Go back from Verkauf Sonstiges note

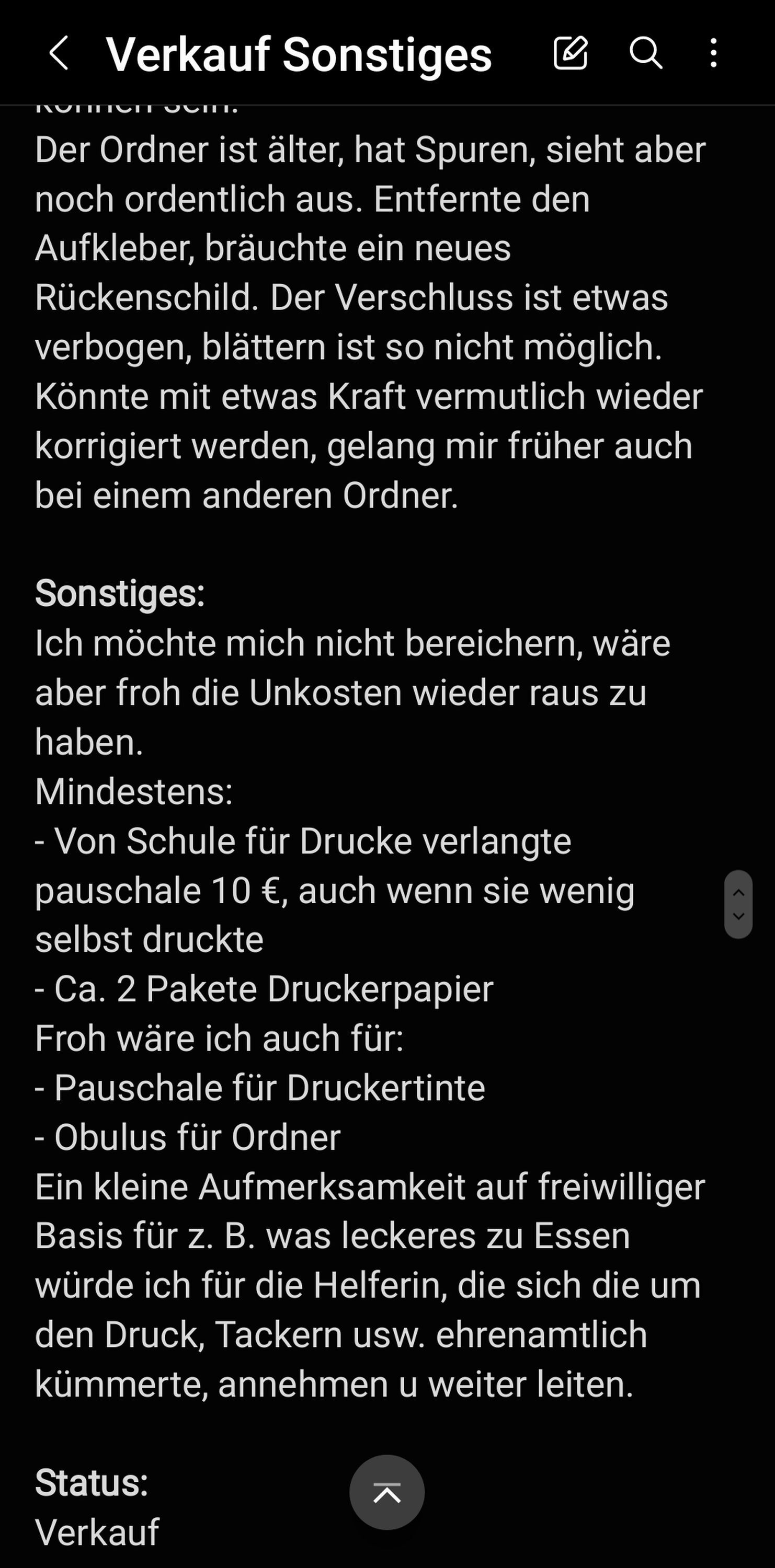pos(59,53)
